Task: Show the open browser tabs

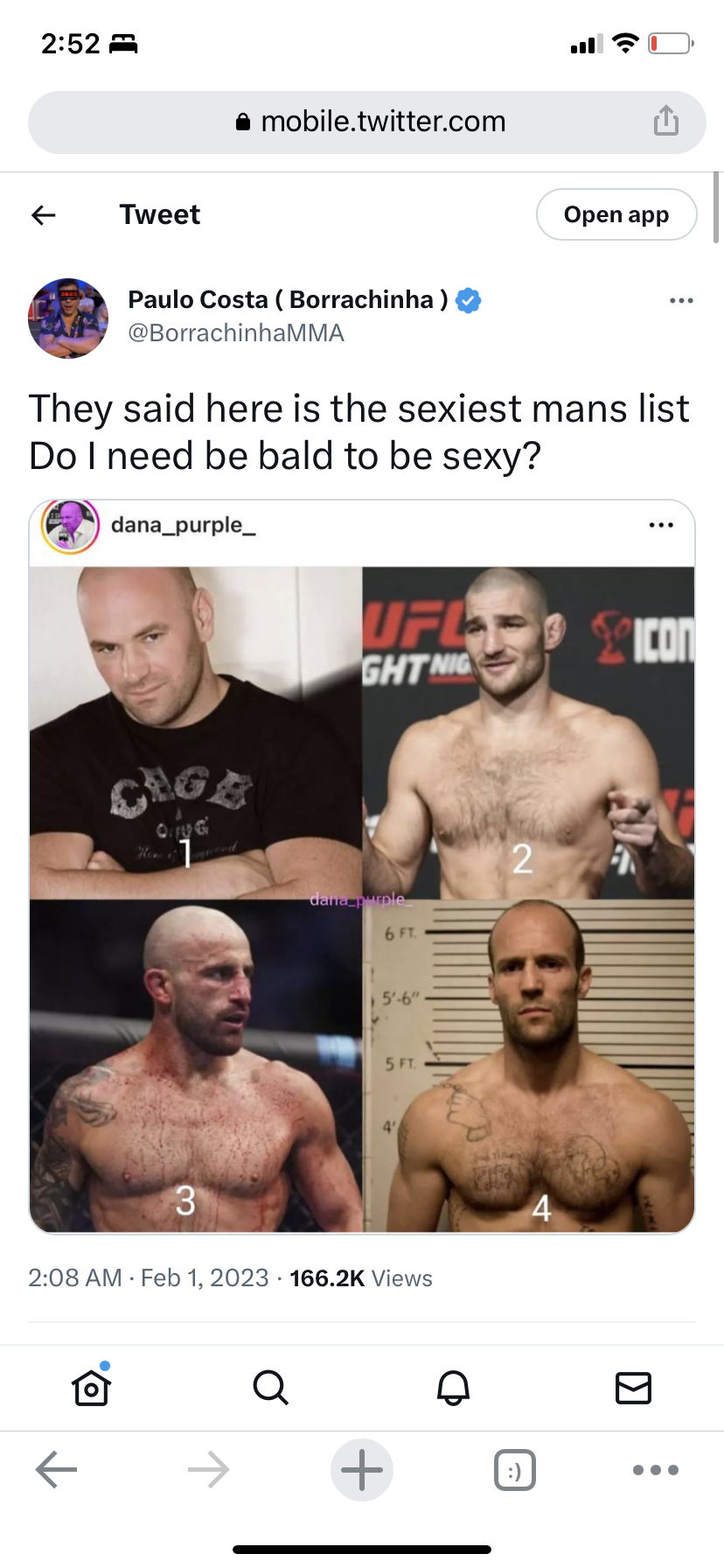Action: tap(514, 1470)
